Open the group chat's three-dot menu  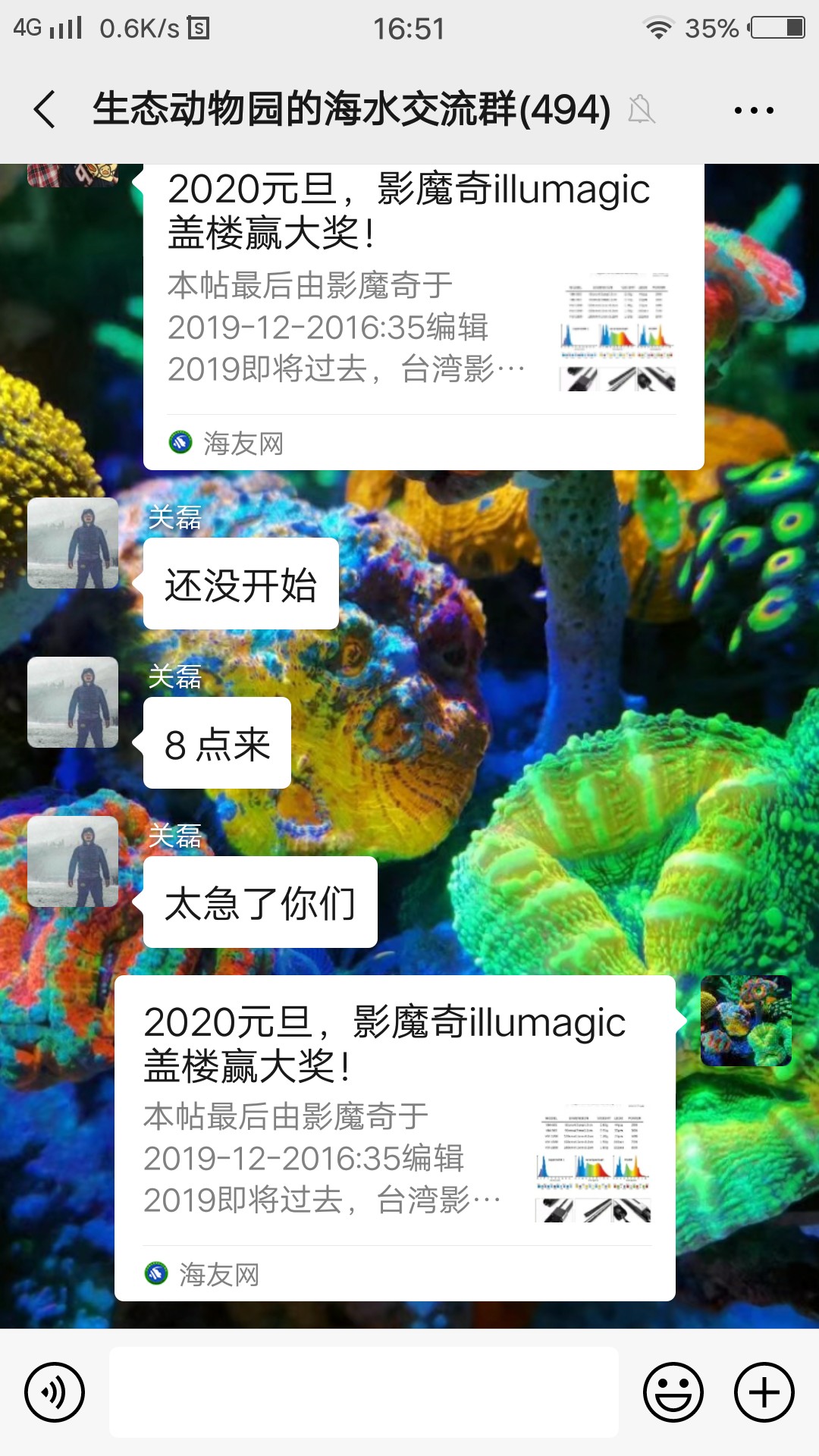[x=753, y=111]
